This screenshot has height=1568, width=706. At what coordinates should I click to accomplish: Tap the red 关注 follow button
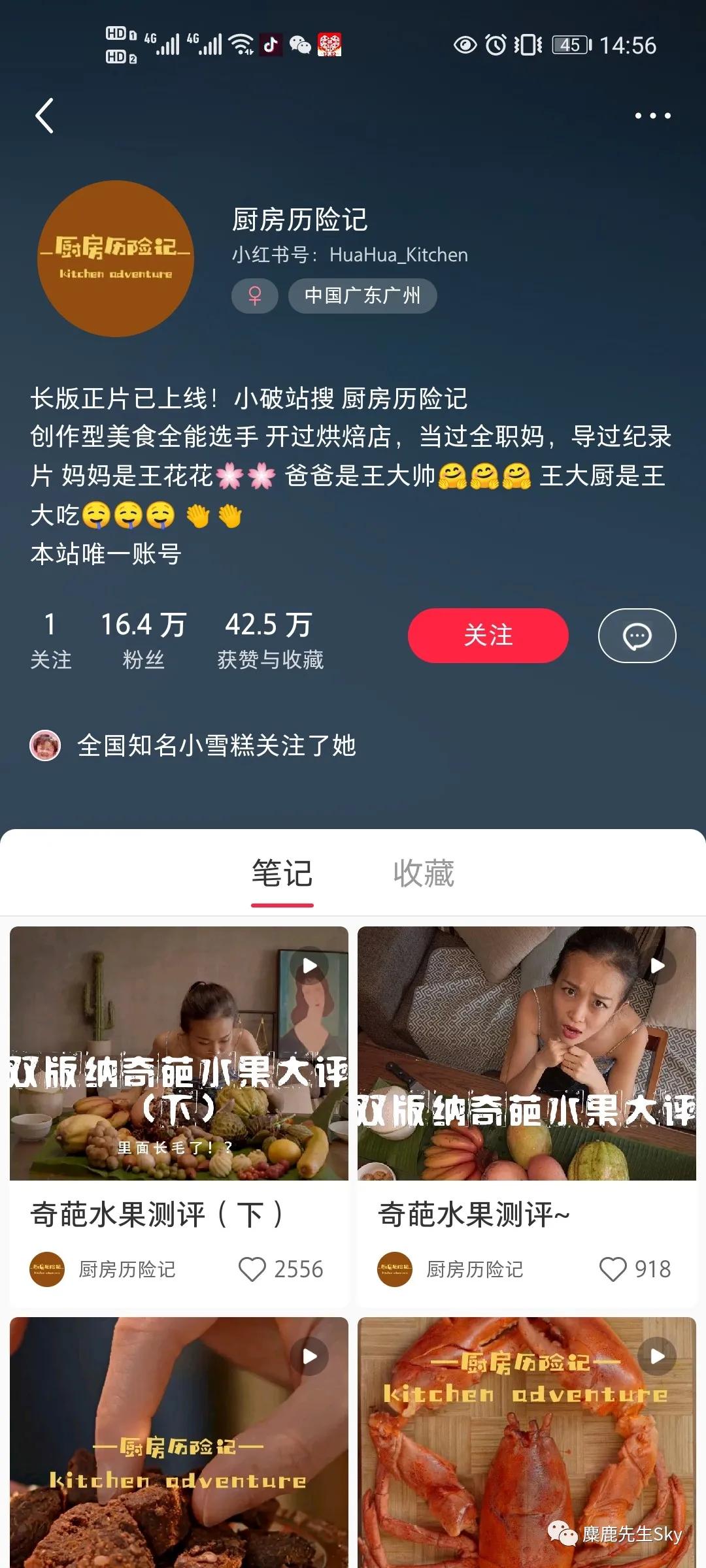486,635
